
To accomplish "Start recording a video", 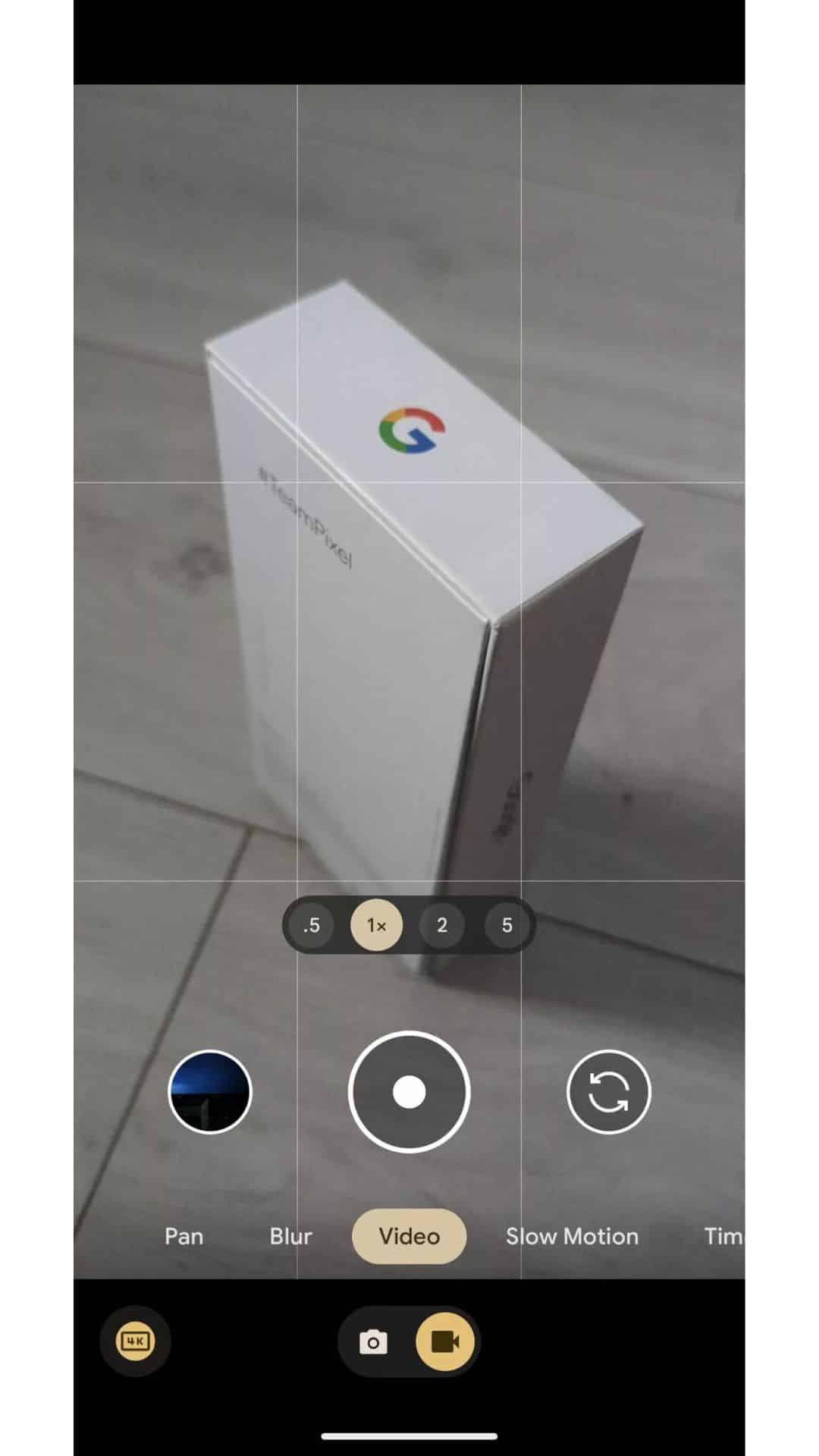I will click(409, 1092).
